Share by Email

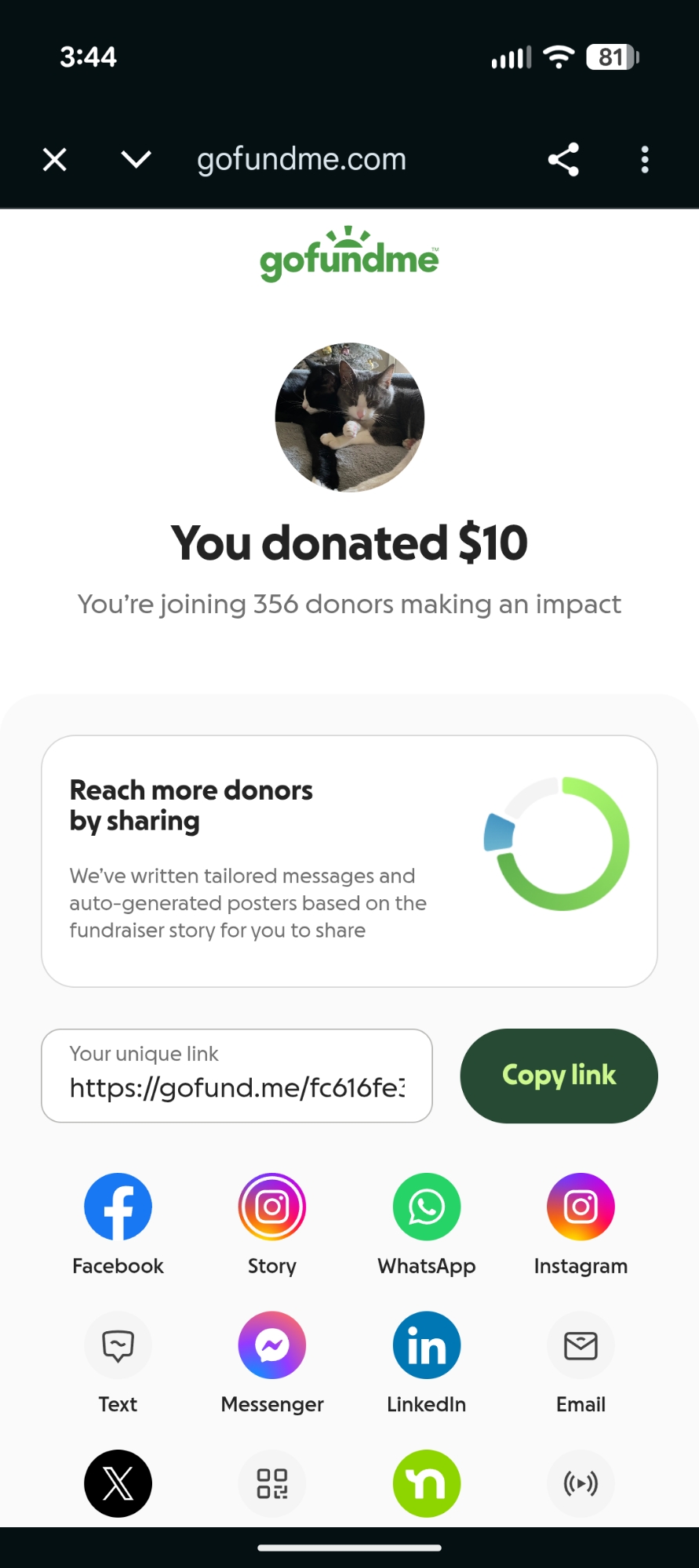[581, 1345]
